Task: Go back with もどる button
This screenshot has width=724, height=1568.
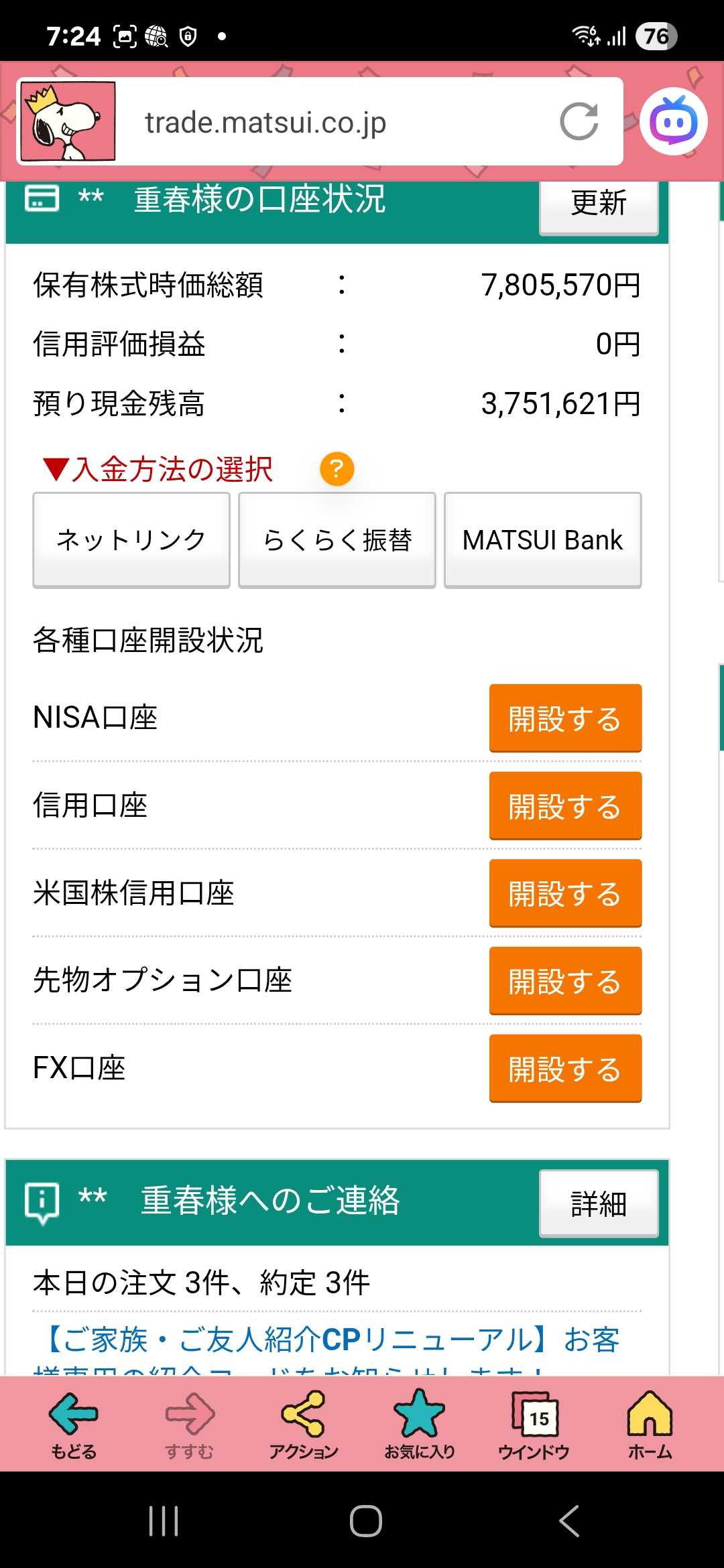Action: click(74, 1425)
